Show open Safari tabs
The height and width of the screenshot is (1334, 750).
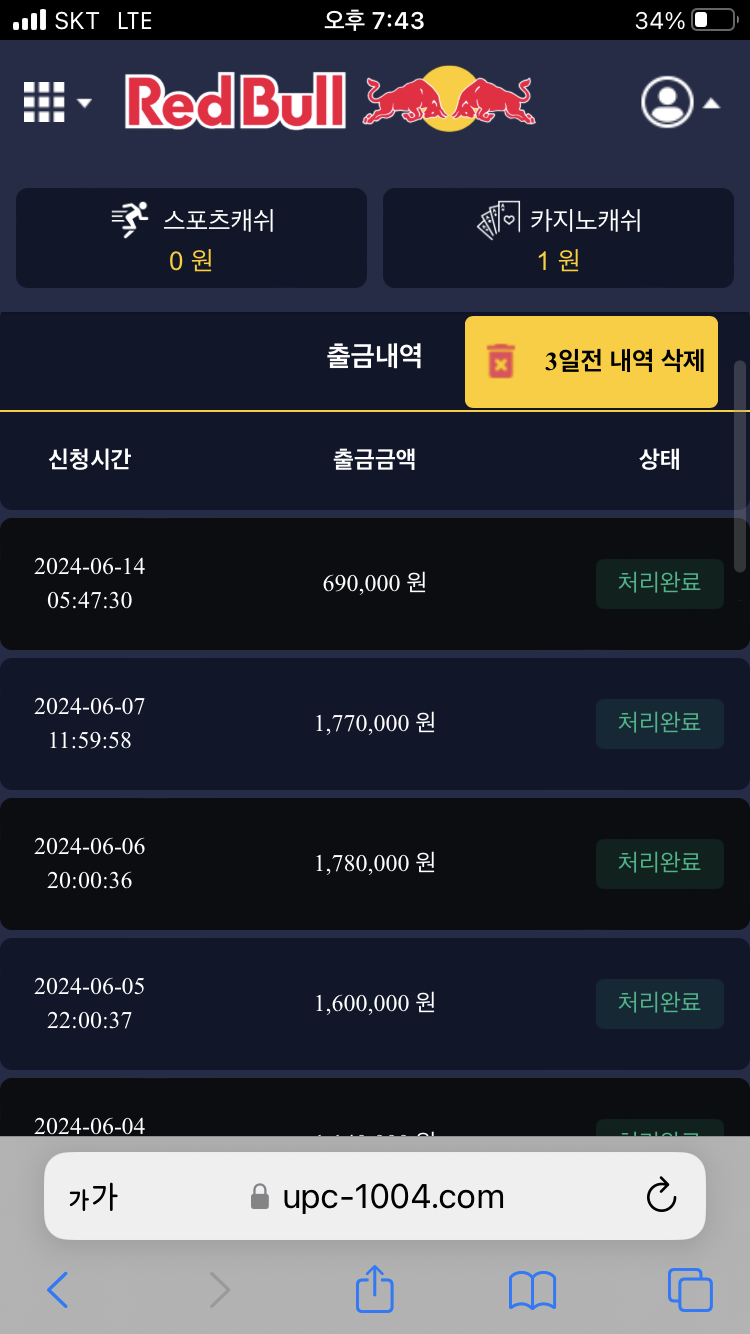coord(689,1290)
